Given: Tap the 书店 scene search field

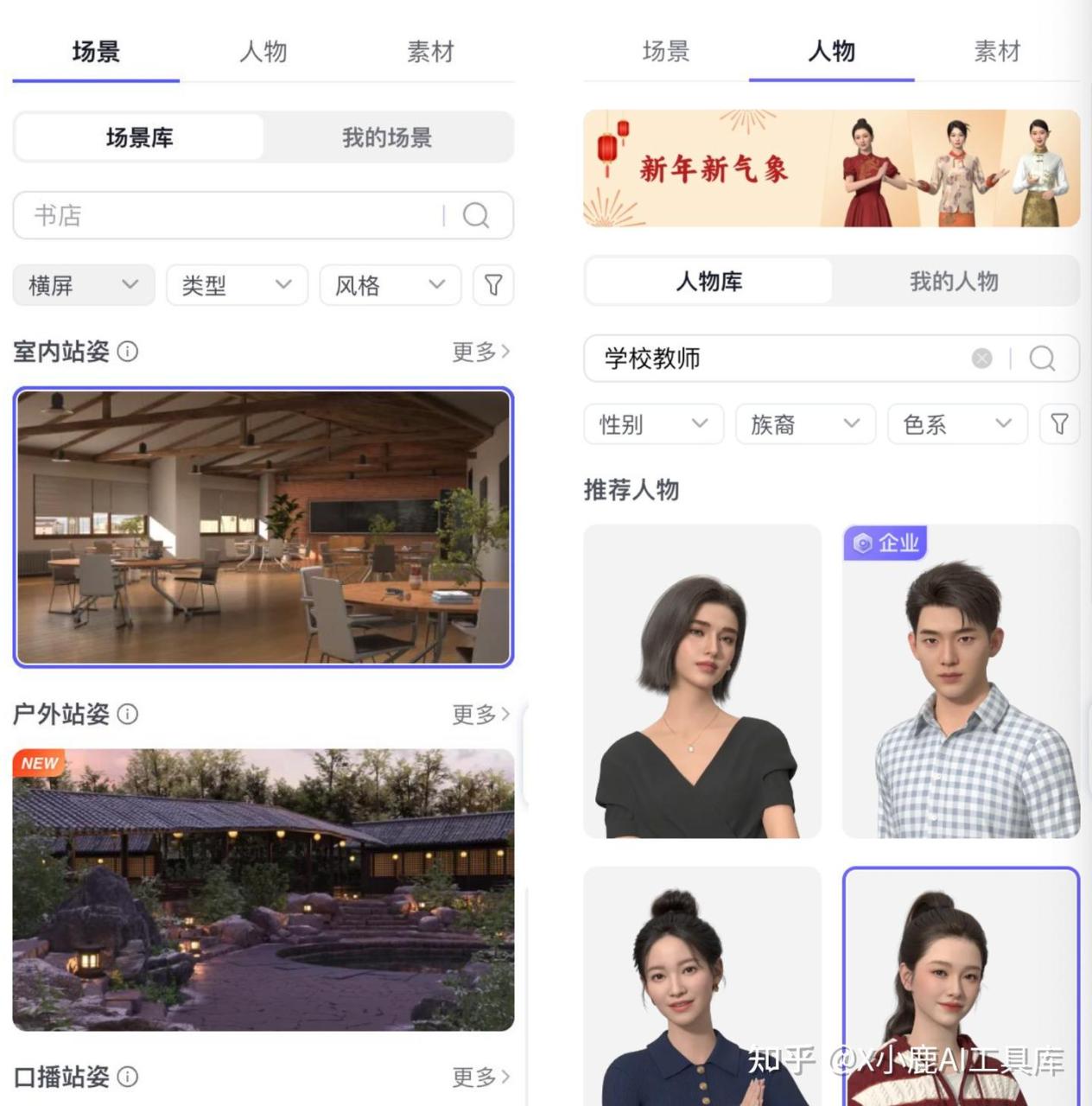Looking at the screenshot, I should click(x=233, y=215).
